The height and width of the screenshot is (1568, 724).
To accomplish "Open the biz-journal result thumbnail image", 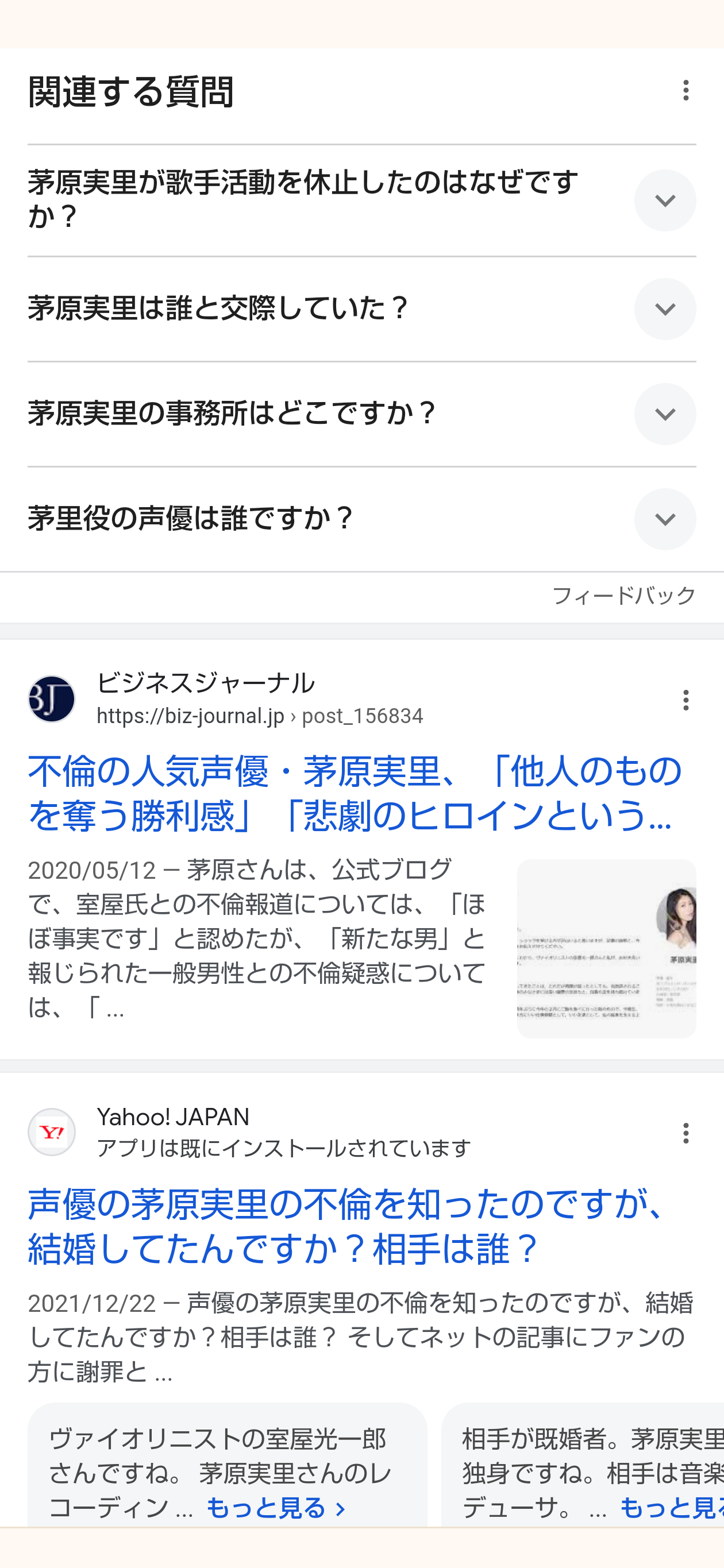I will click(x=606, y=948).
